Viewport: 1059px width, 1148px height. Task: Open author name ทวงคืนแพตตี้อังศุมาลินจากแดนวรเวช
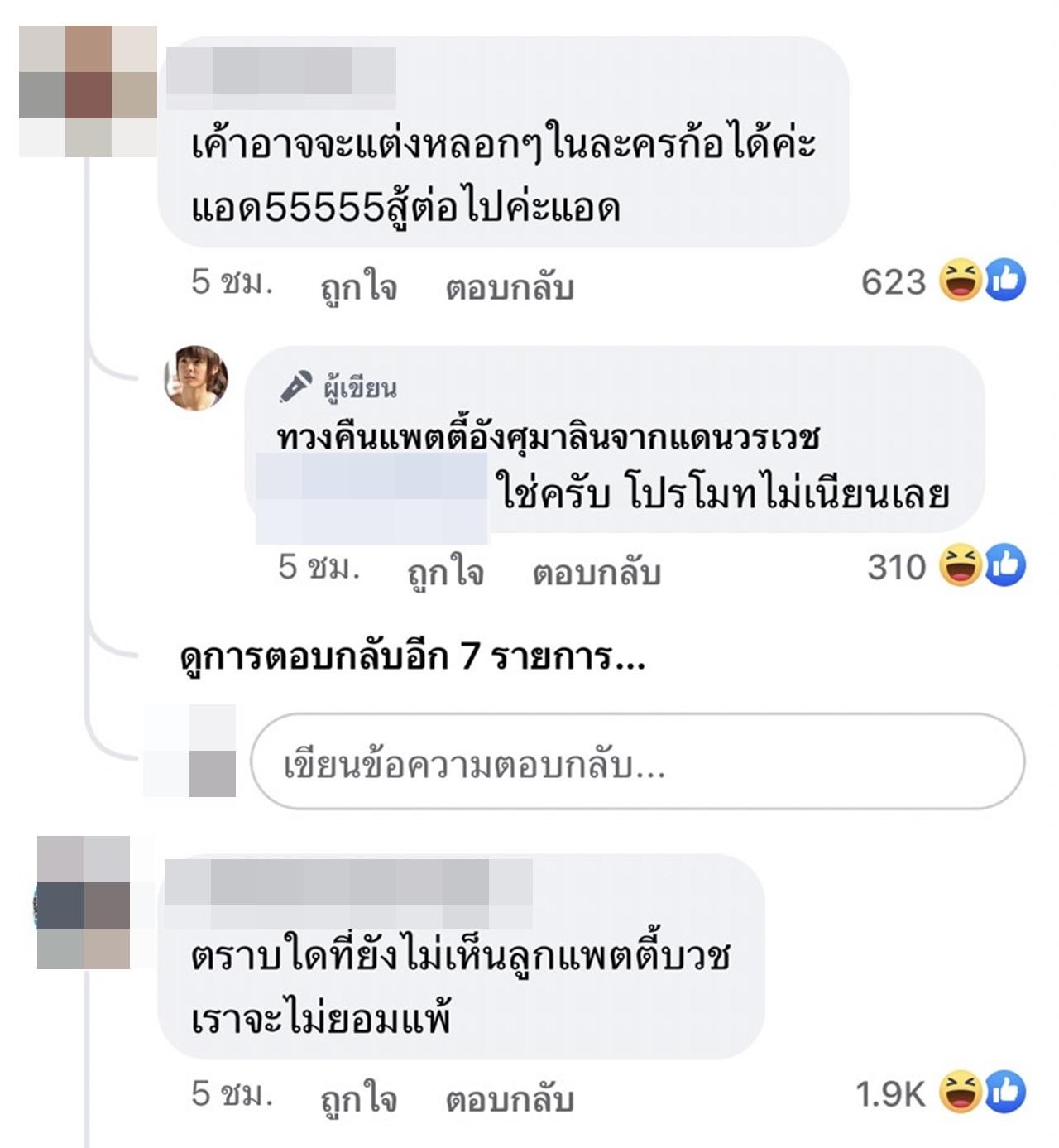548,437
